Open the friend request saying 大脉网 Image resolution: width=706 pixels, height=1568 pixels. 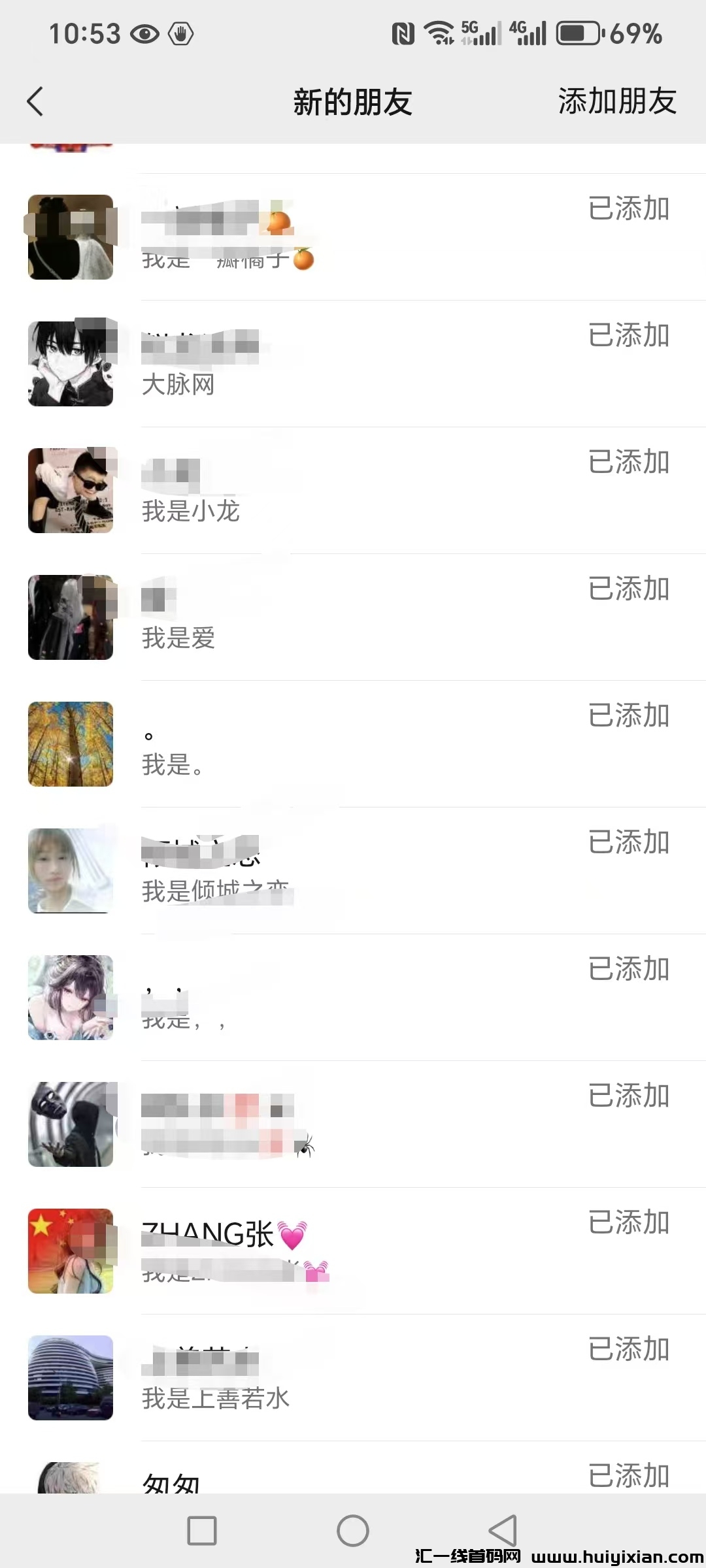(x=353, y=364)
